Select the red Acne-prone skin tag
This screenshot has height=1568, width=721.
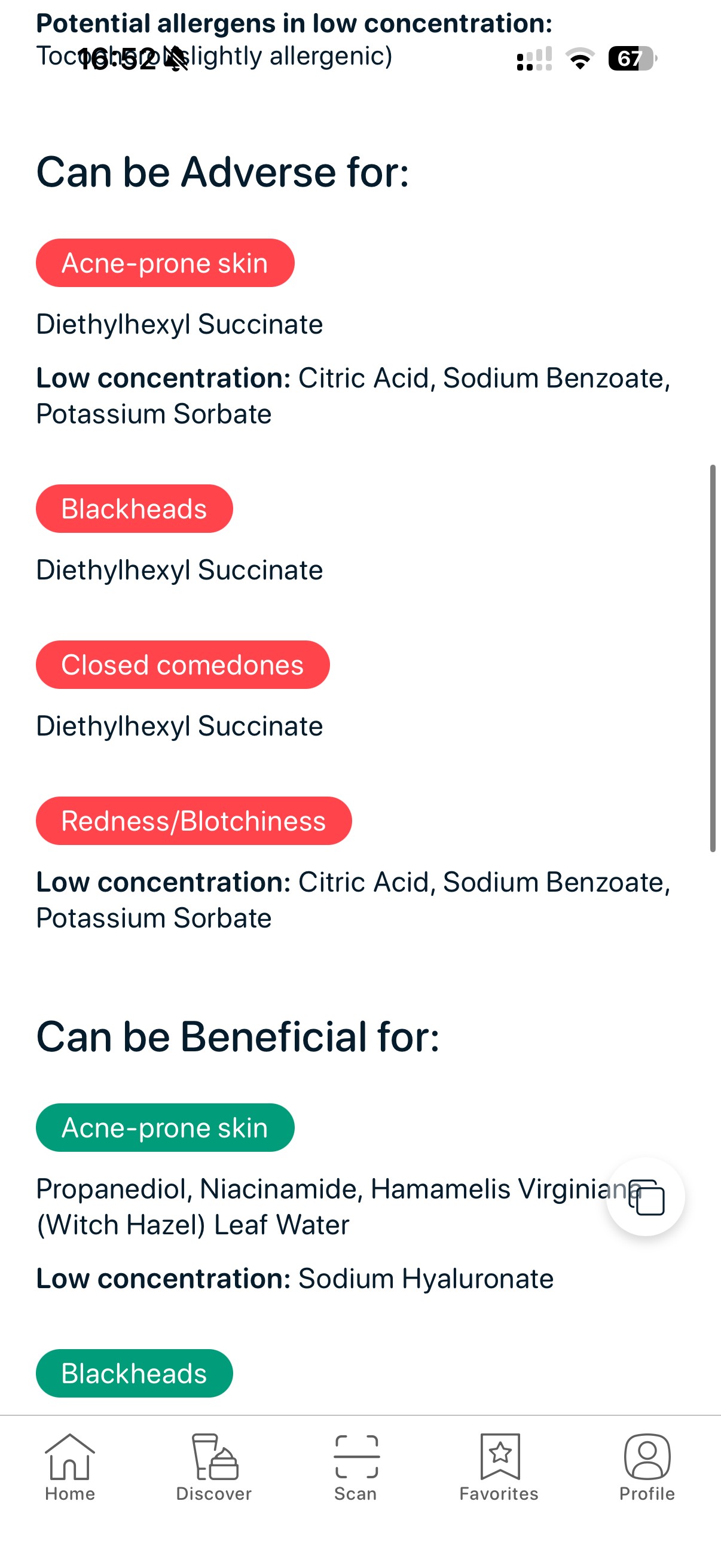click(x=166, y=263)
